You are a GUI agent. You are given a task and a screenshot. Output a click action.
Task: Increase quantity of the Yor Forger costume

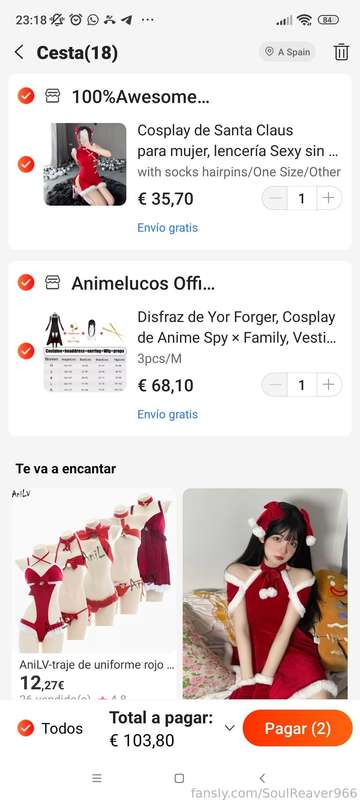329,385
